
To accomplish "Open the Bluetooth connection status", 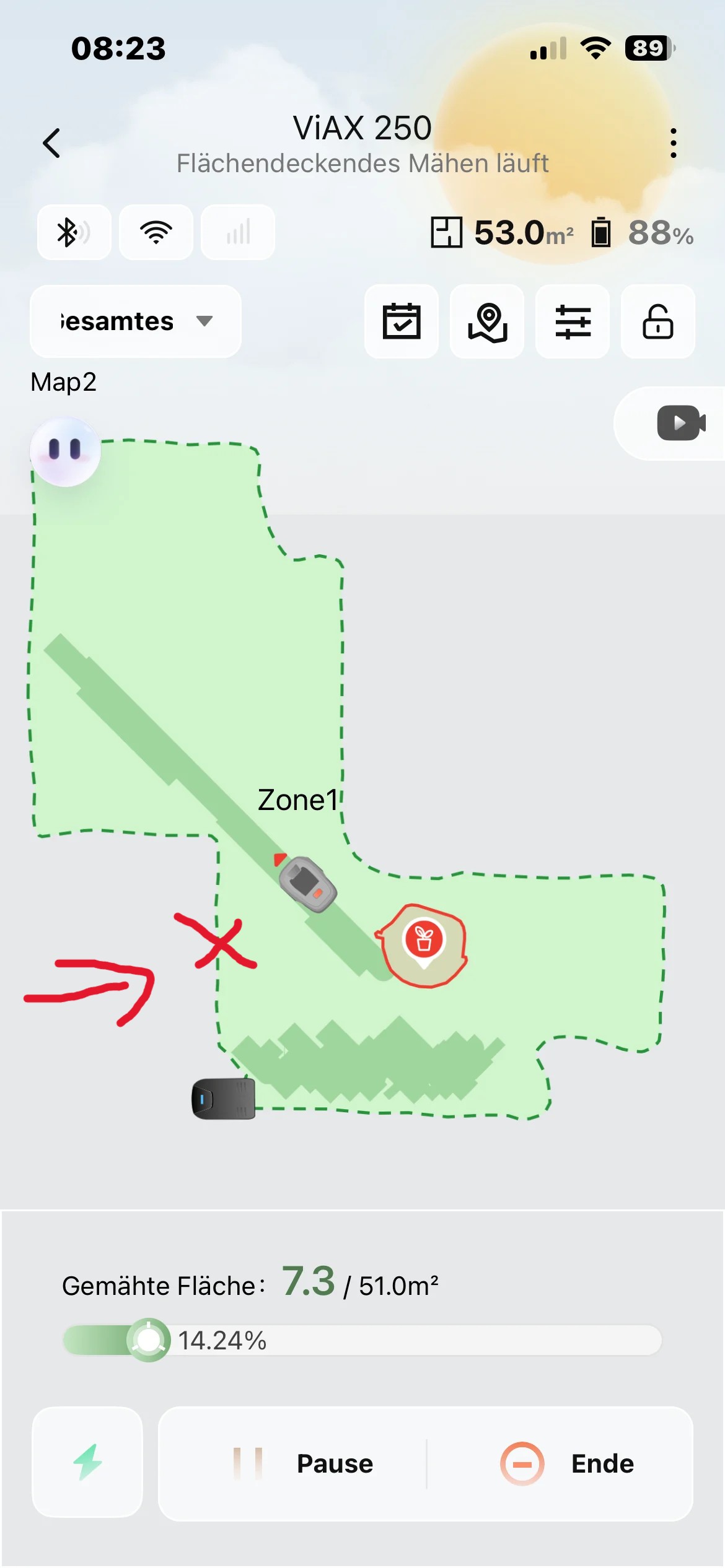I will (74, 232).
